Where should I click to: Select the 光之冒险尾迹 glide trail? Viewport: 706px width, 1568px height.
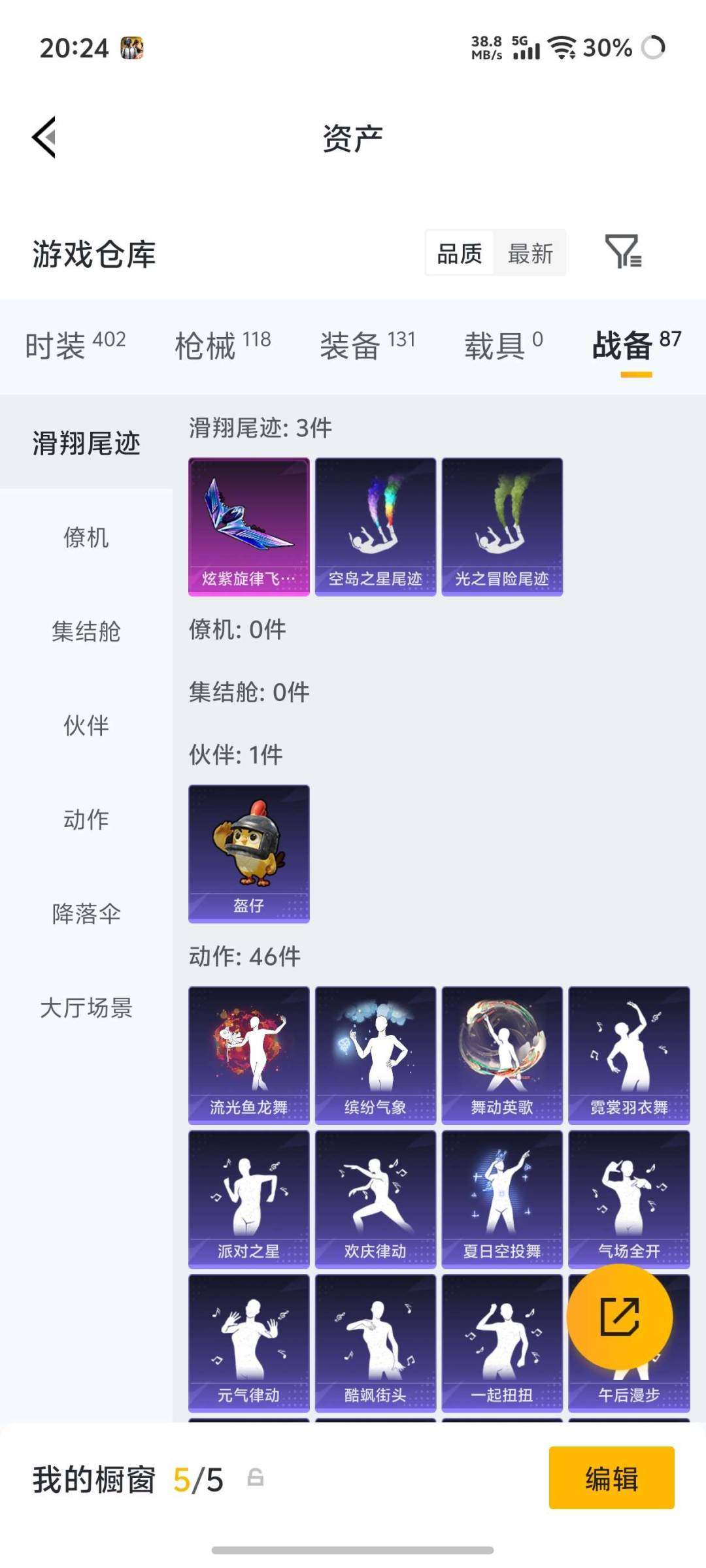click(x=502, y=526)
